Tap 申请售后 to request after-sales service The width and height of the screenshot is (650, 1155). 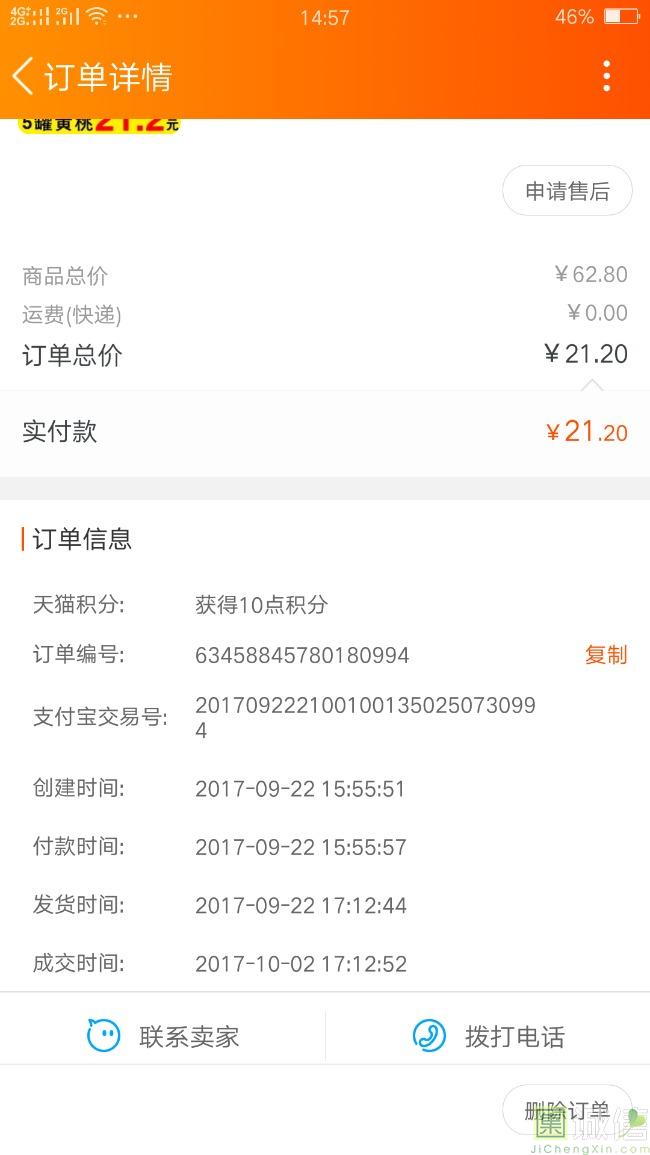coord(567,191)
